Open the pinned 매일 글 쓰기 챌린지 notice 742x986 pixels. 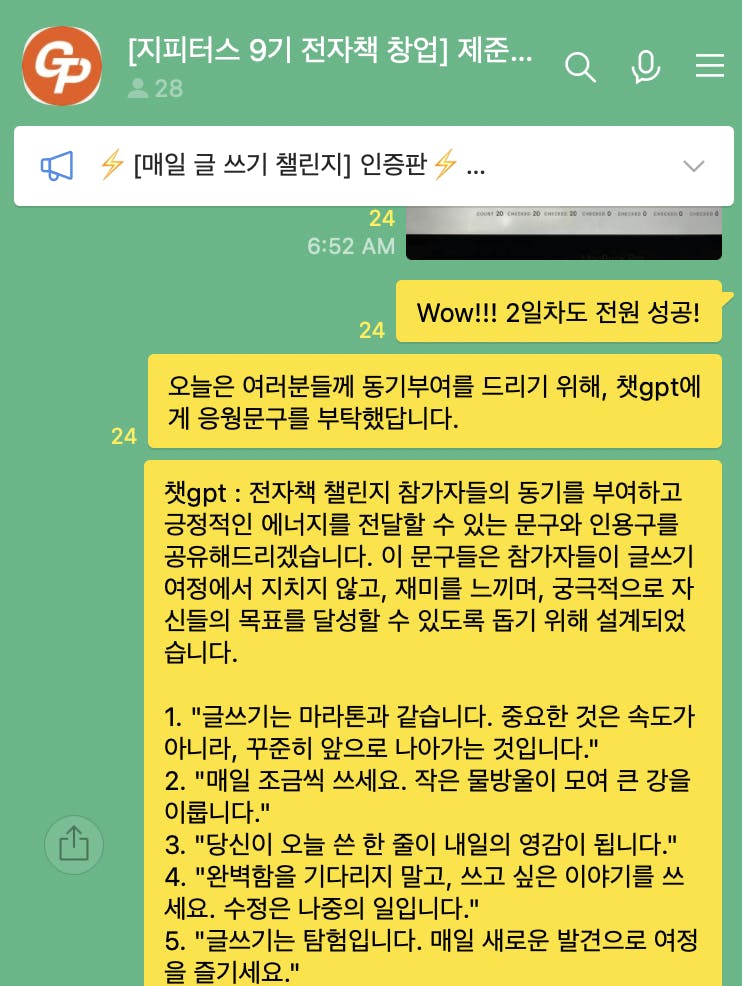tap(300, 166)
